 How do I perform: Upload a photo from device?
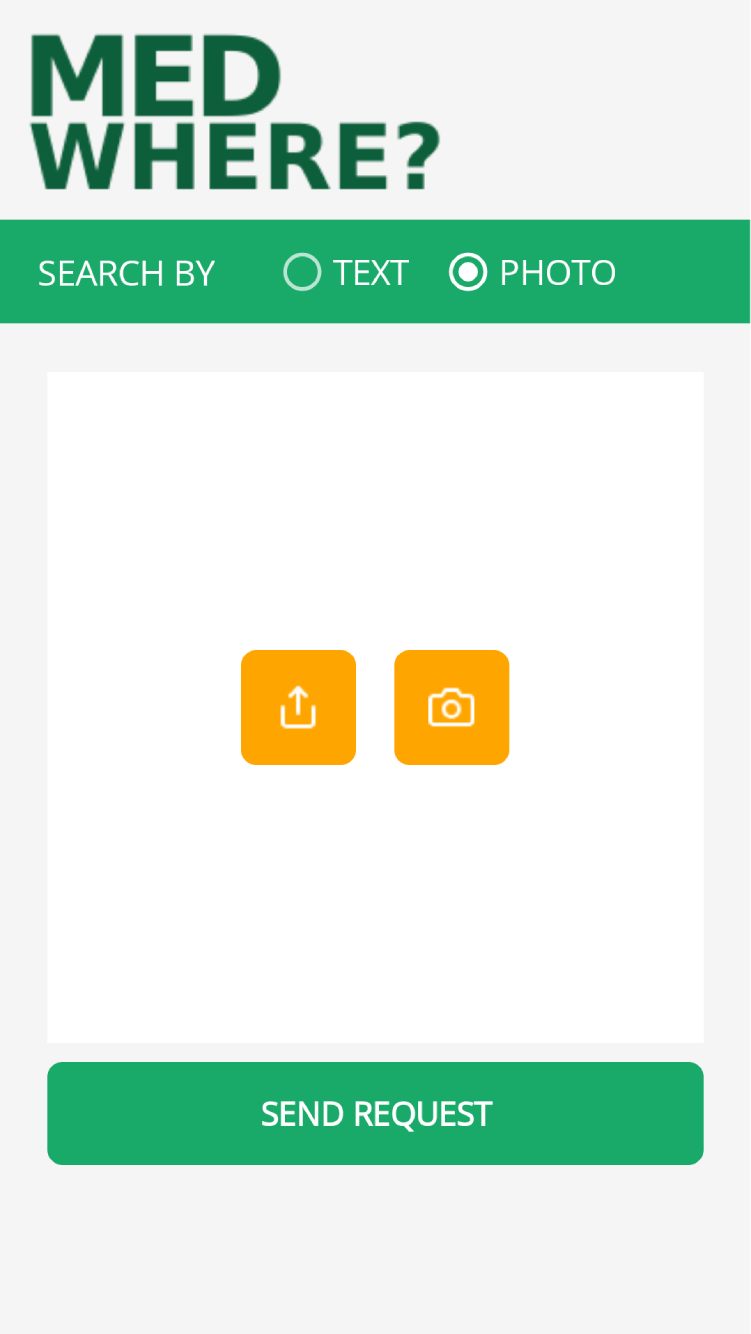click(x=298, y=708)
